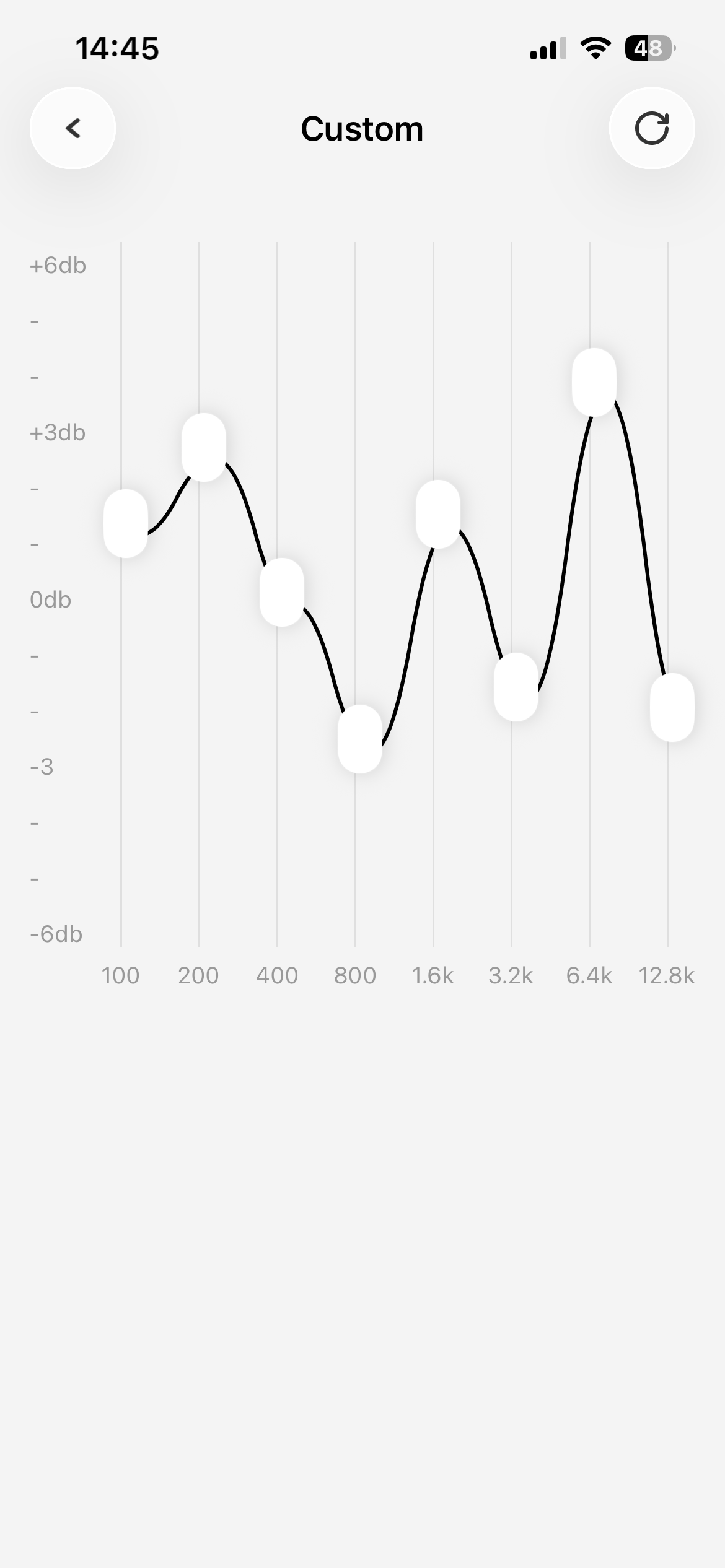Tap the 800 Hz band slider handle

pyautogui.click(x=360, y=738)
